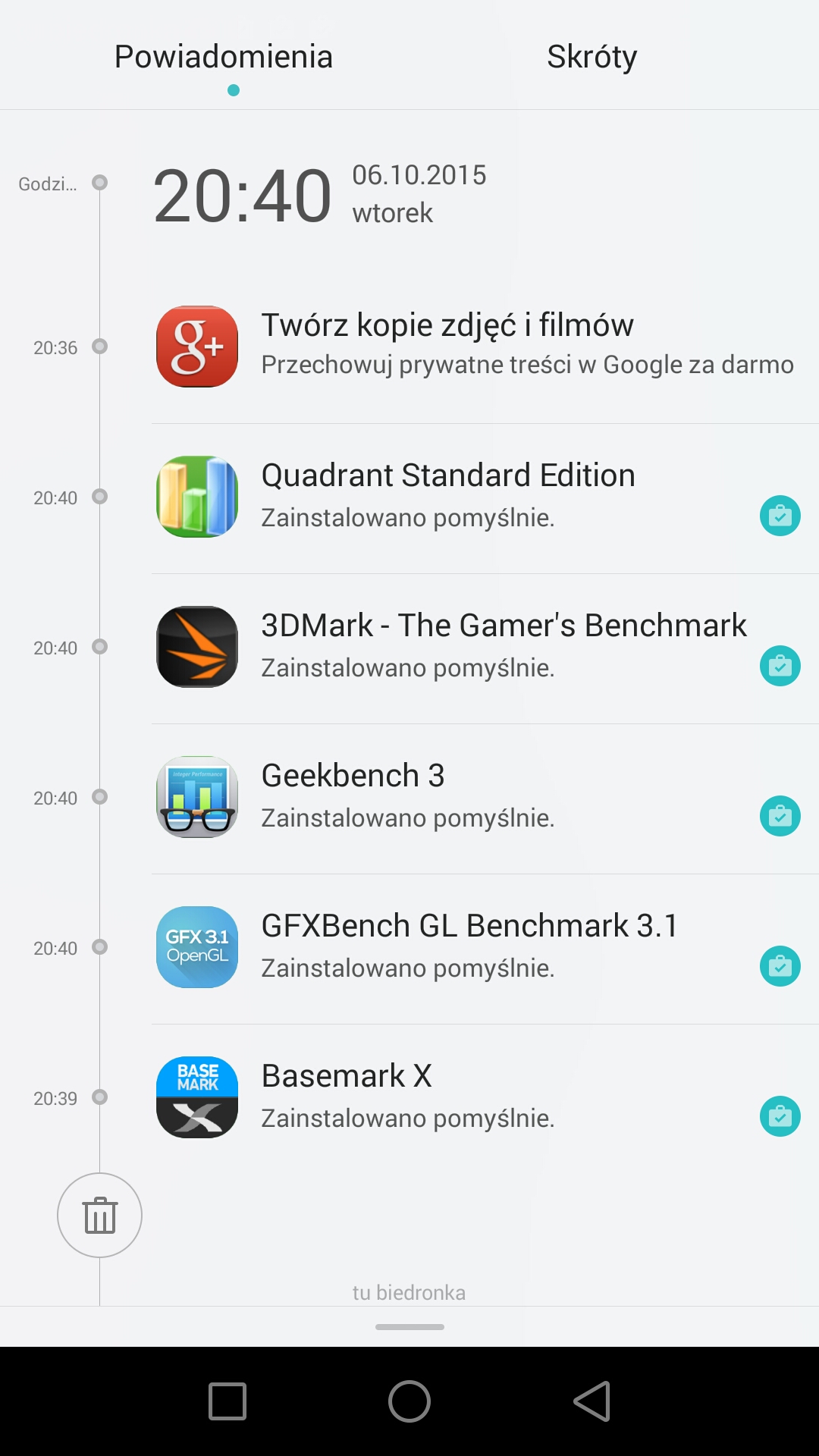Screen dimensions: 819x1456
Task: Switch to the Skróty tab
Action: [x=591, y=57]
